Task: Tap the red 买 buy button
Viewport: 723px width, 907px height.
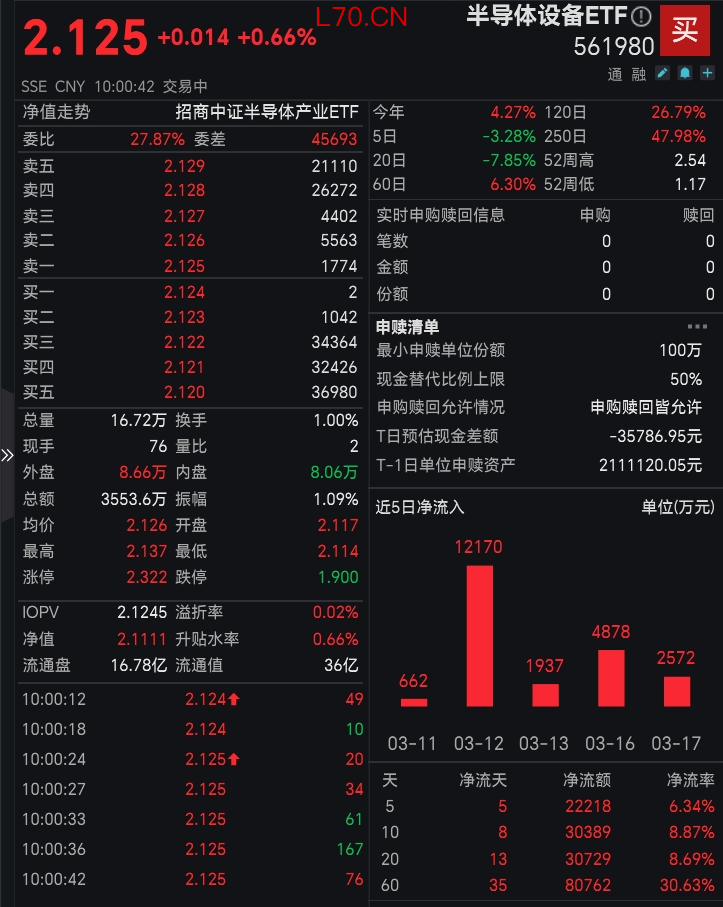Action: click(685, 30)
